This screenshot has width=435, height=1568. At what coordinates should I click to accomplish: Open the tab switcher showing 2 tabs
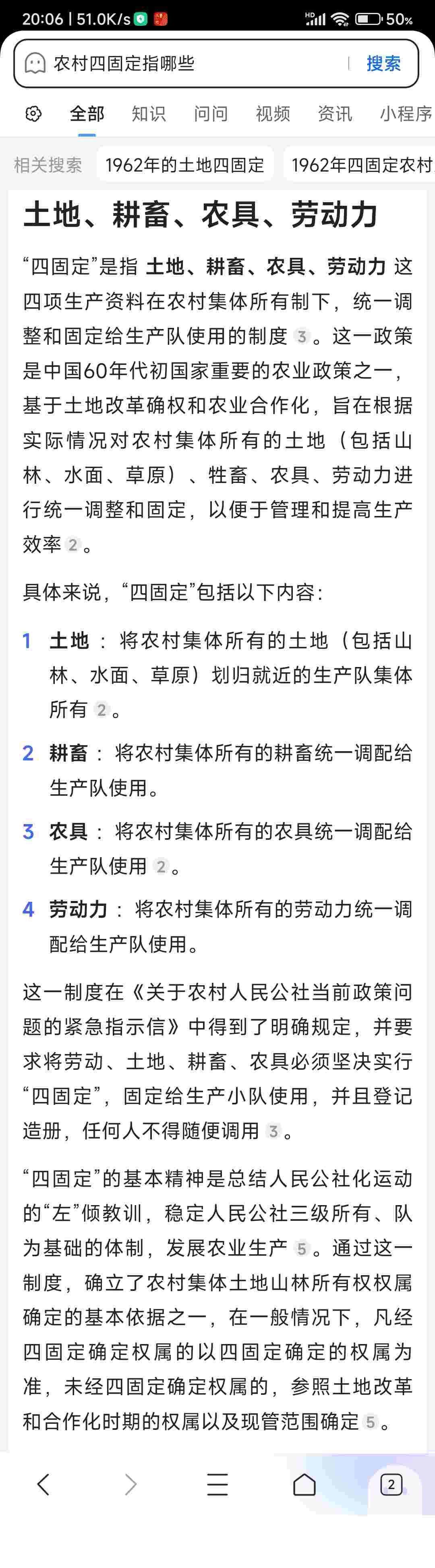[391, 1484]
